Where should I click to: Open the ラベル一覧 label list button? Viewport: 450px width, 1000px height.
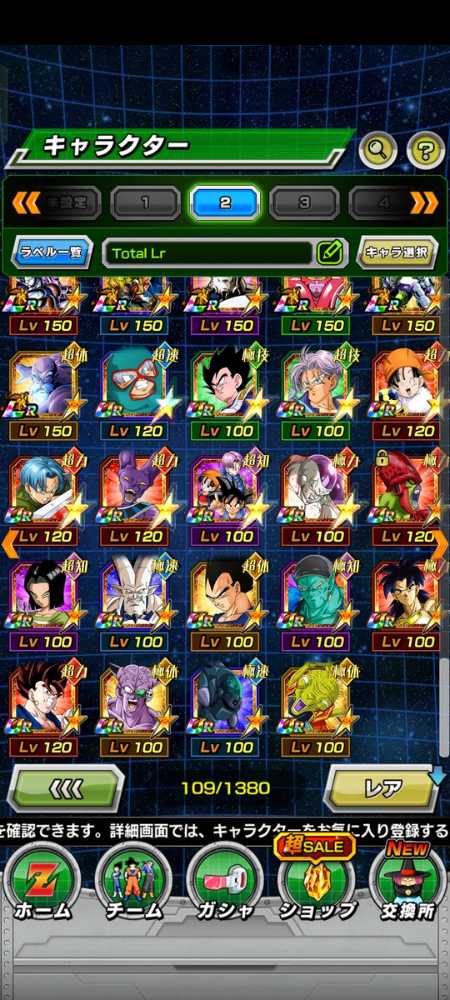[52, 252]
